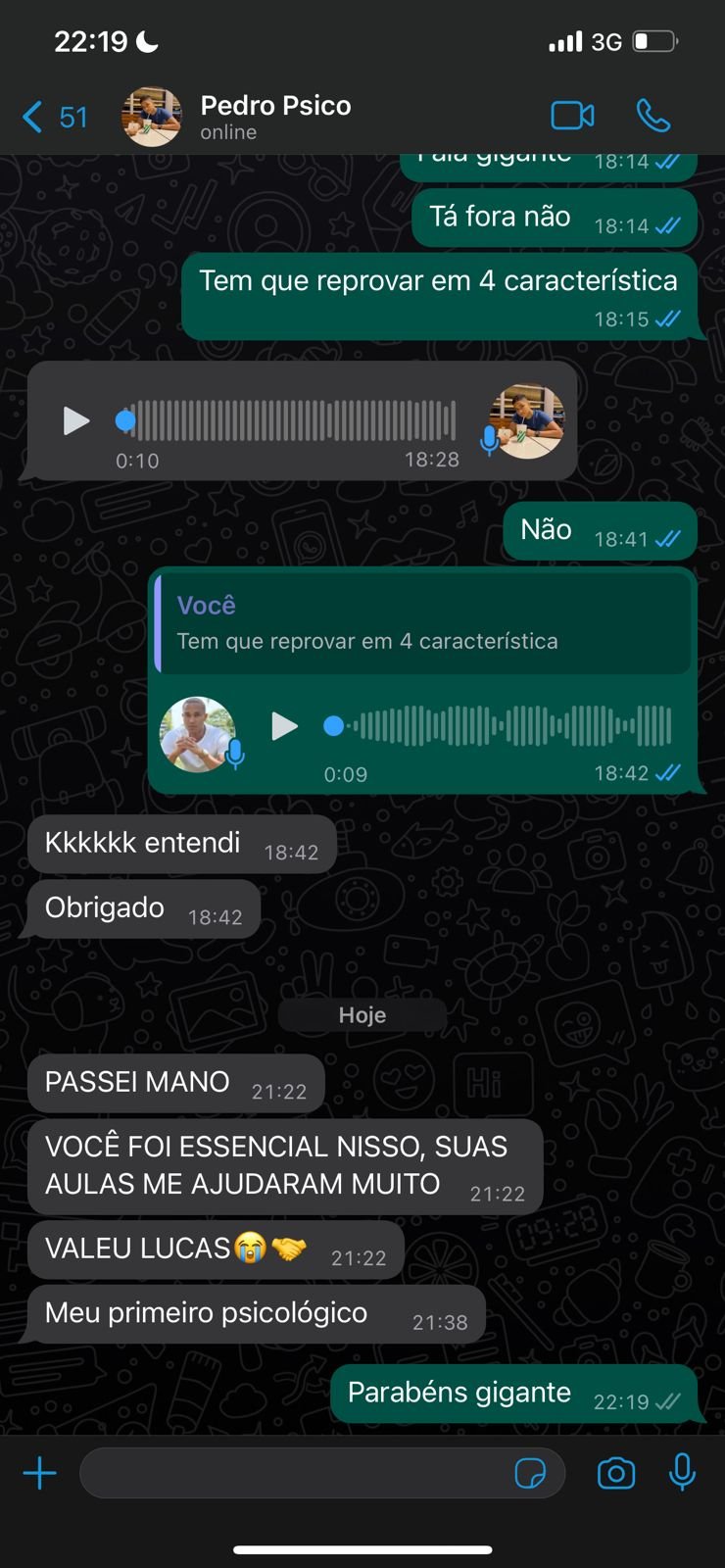Viewport: 725px width, 1568px height.
Task: Open Pedro Psico's contact info
Action: pyautogui.click(x=275, y=116)
